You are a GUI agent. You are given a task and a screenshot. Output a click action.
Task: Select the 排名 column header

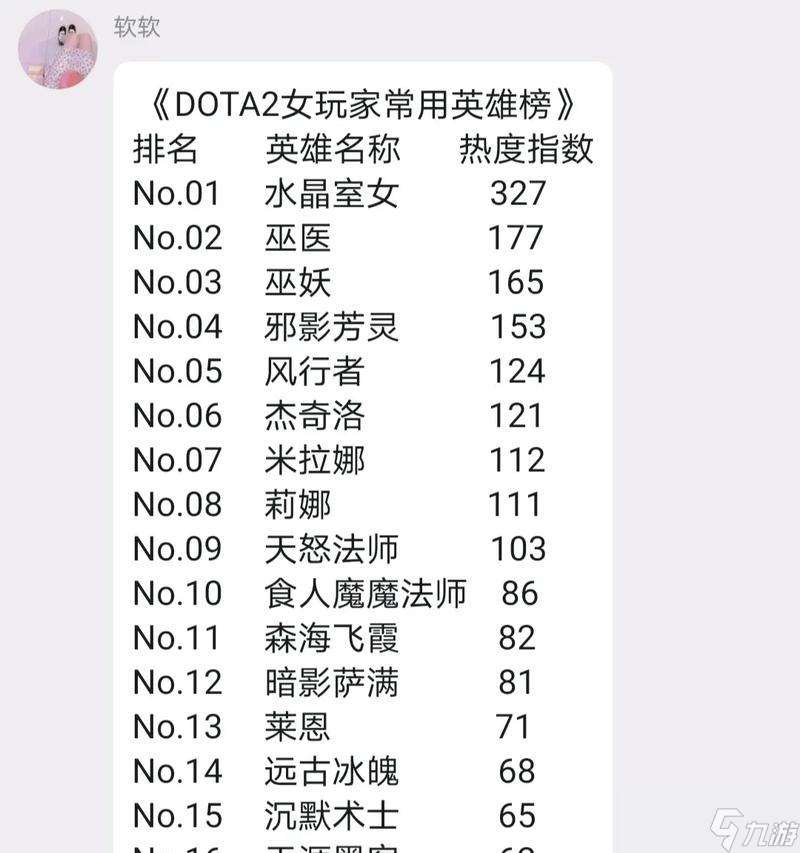pos(165,148)
